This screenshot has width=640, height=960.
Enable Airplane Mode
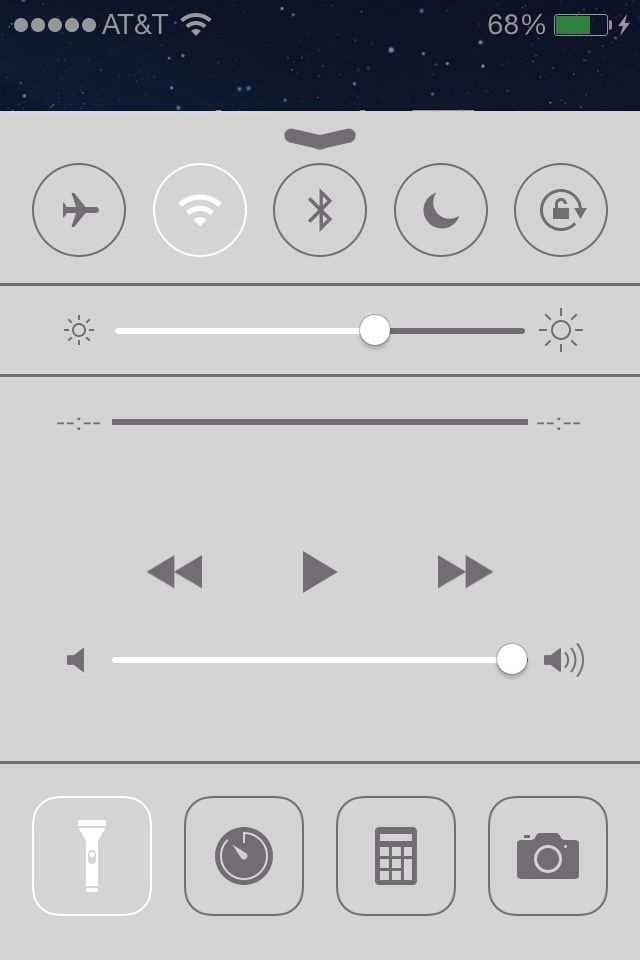[x=79, y=210]
